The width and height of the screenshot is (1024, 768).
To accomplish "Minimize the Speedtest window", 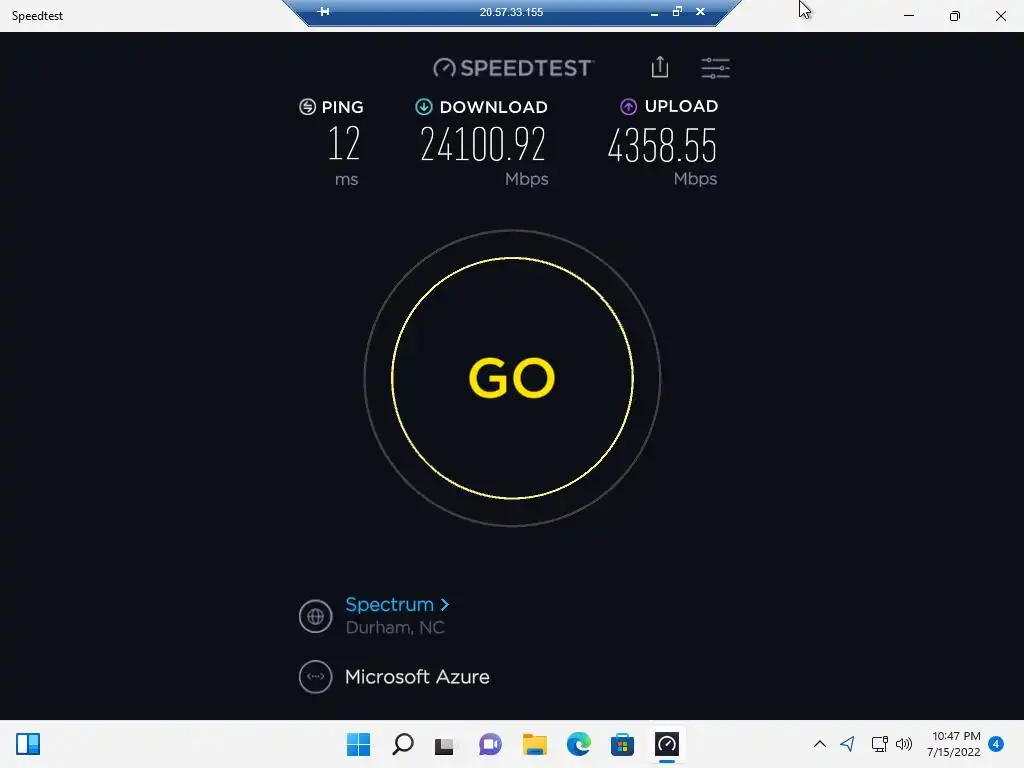I will click(x=909, y=16).
